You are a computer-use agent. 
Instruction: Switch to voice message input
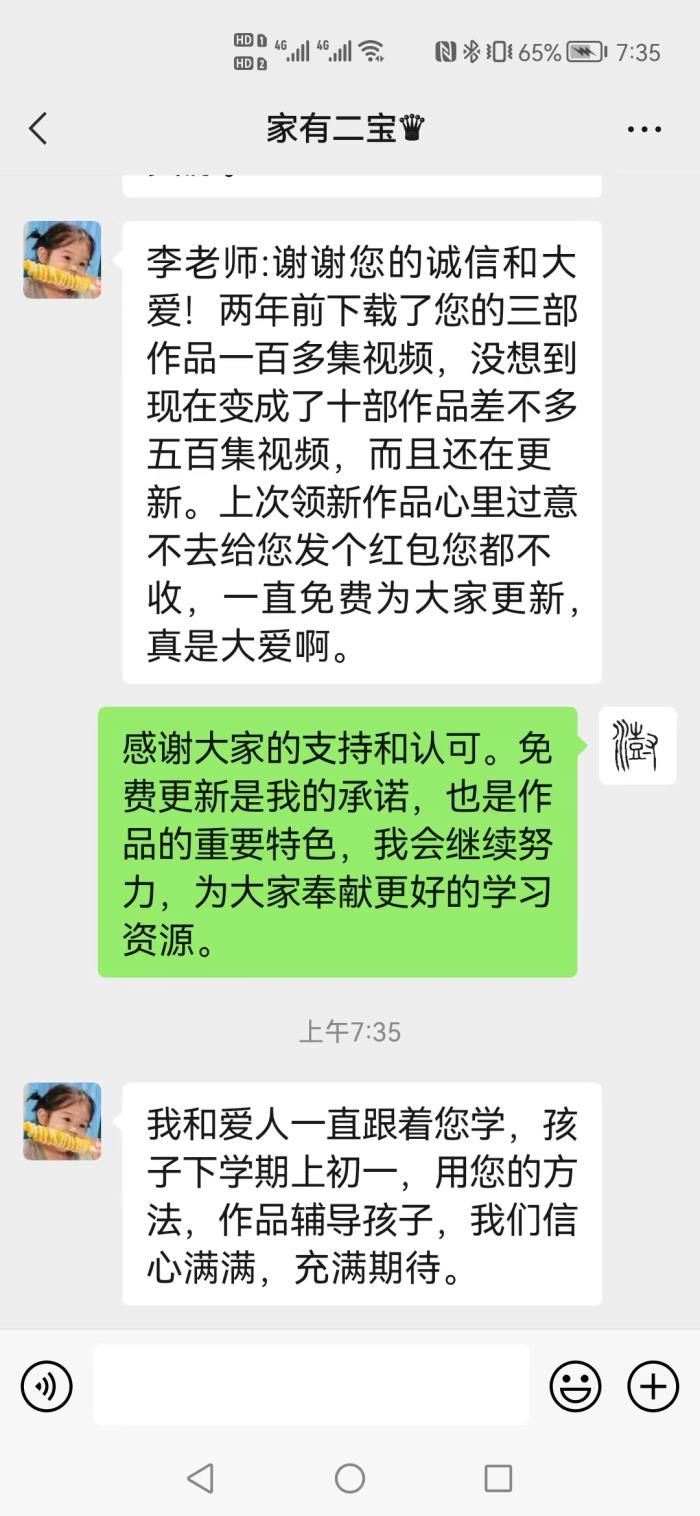tap(46, 1386)
